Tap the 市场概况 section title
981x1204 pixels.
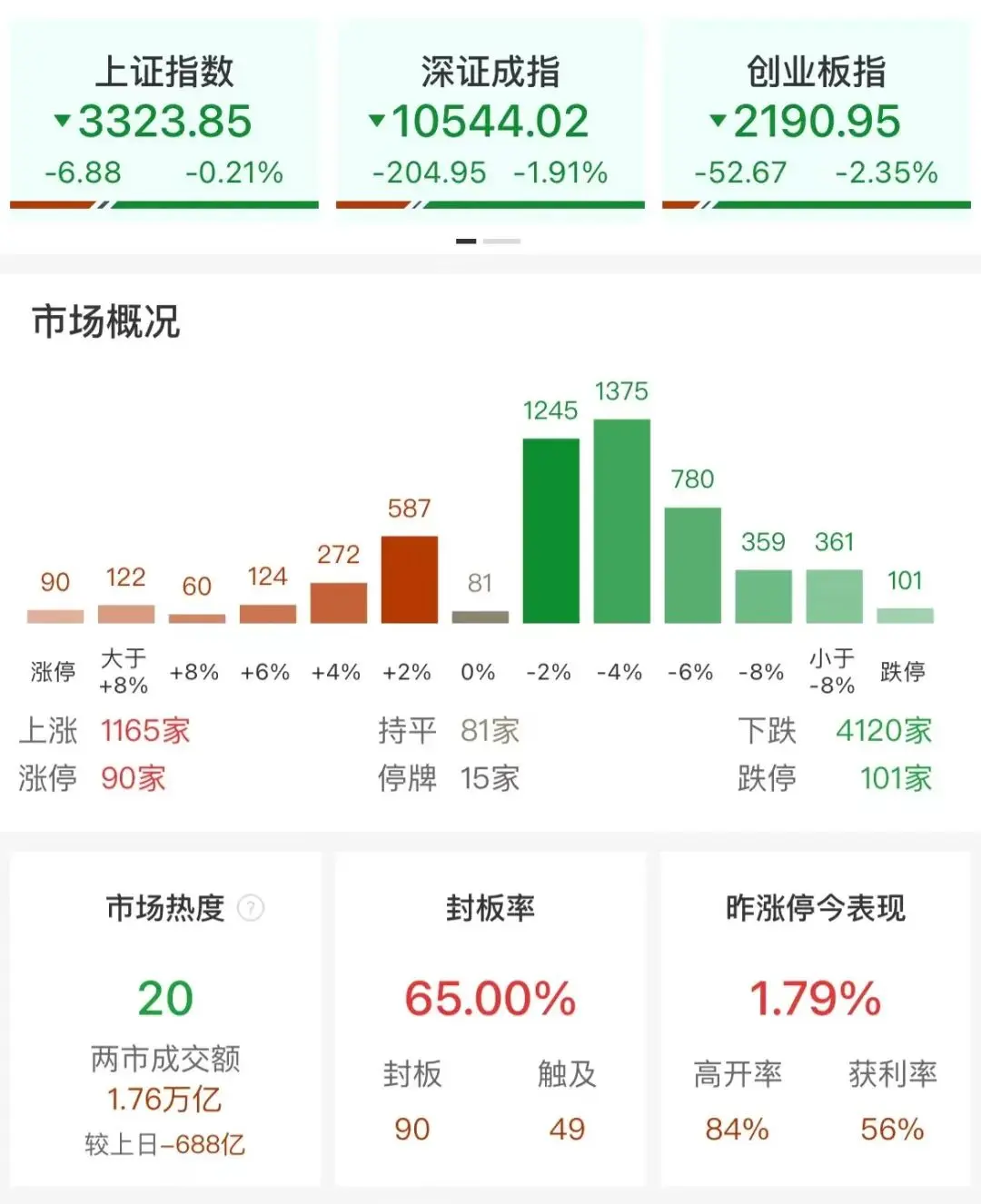pyautogui.click(x=106, y=320)
